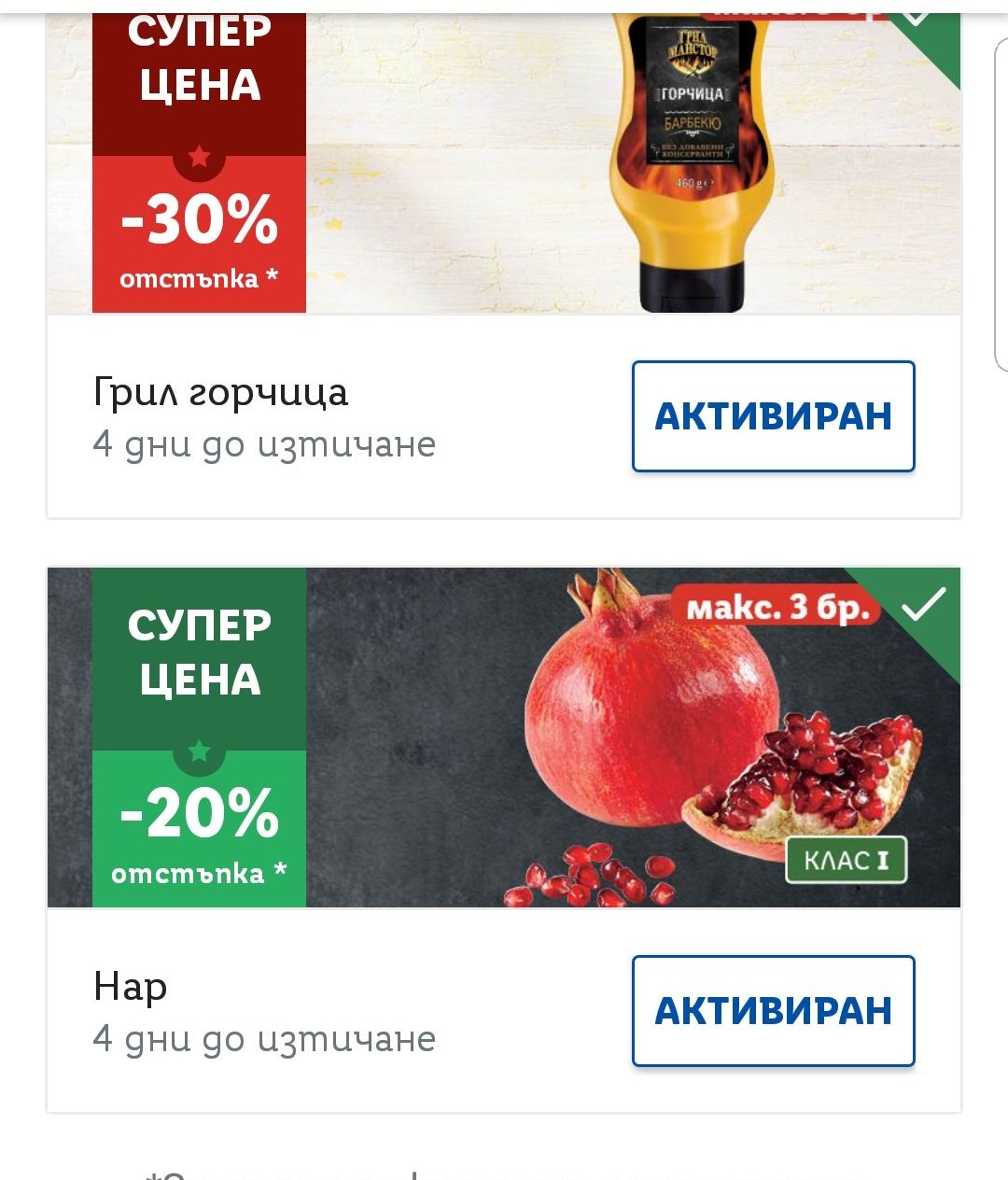Open the Нар pomegranate coupon banner
This screenshot has height=1180, width=1008.
tap(504, 737)
